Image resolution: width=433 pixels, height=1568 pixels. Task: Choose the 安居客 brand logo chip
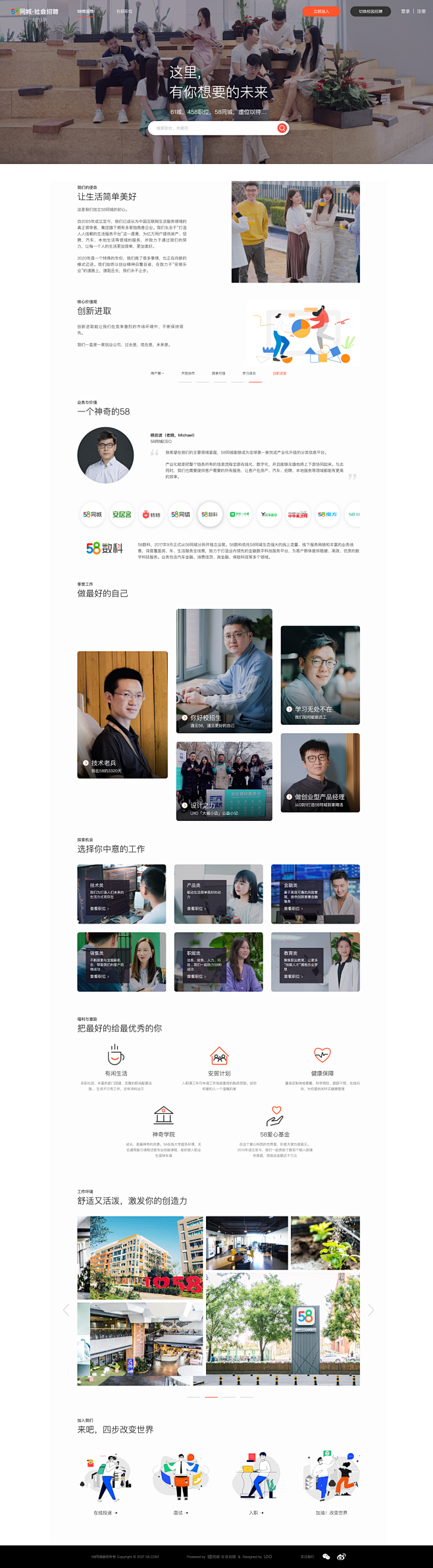(122, 514)
